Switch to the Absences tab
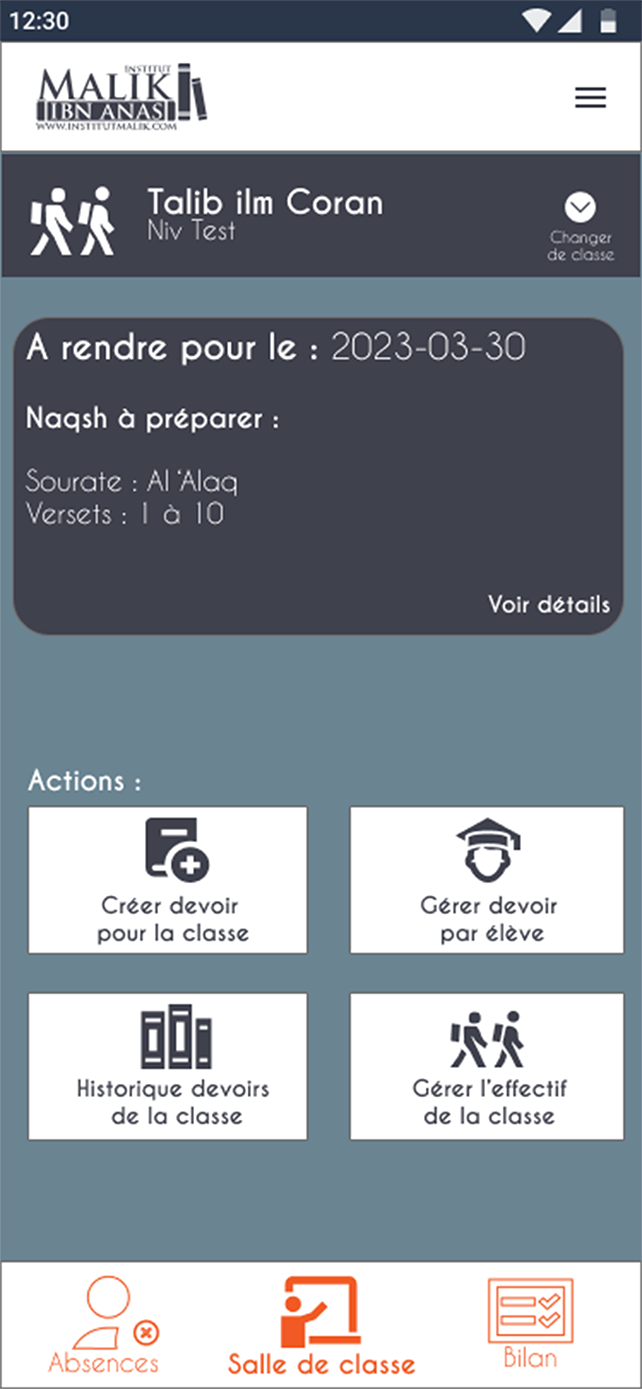The image size is (642, 1389). [105, 1325]
